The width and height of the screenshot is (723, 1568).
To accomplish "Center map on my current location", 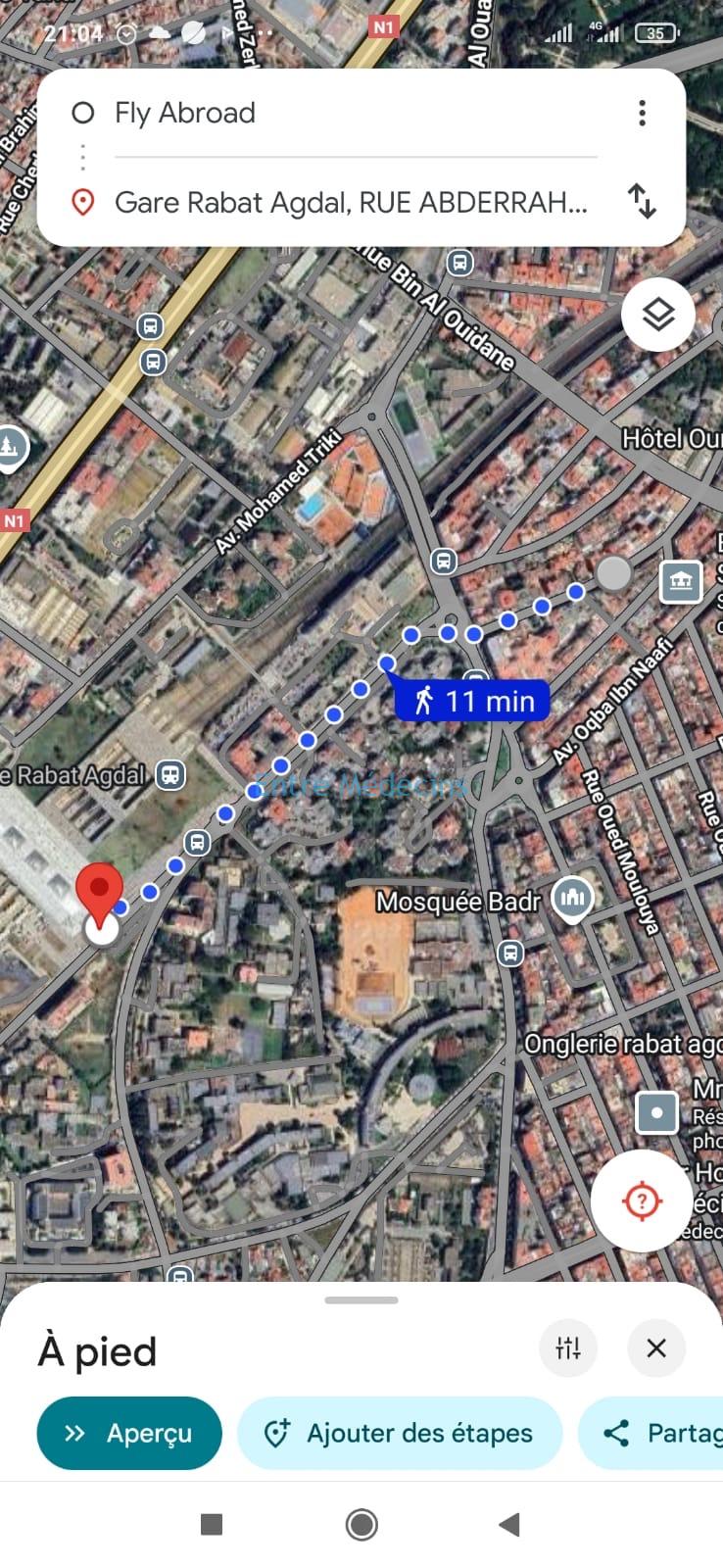I will click(x=642, y=1200).
